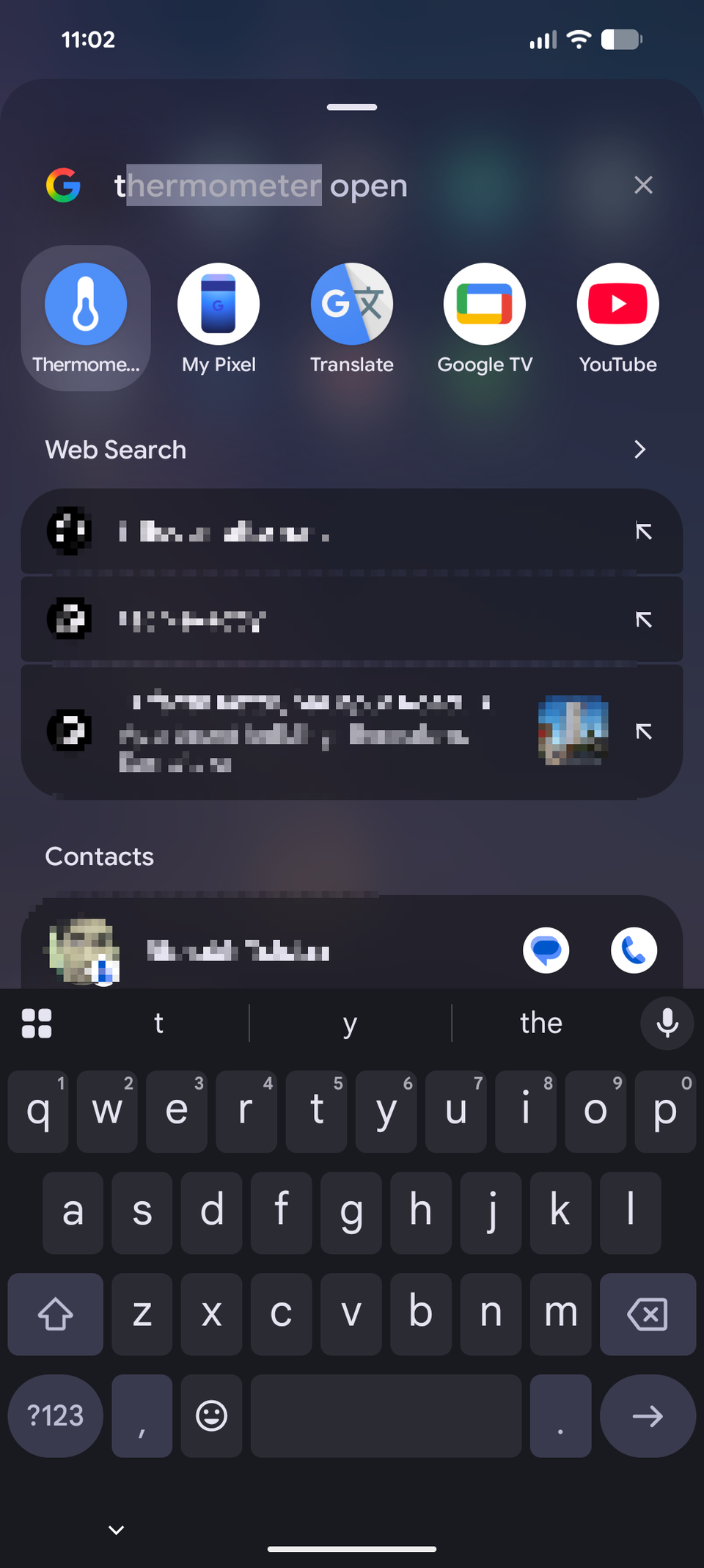The height and width of the screenshot is (1568, 704).
Task: Call the contact using the phone icon
Action: (x=633, y=950)
